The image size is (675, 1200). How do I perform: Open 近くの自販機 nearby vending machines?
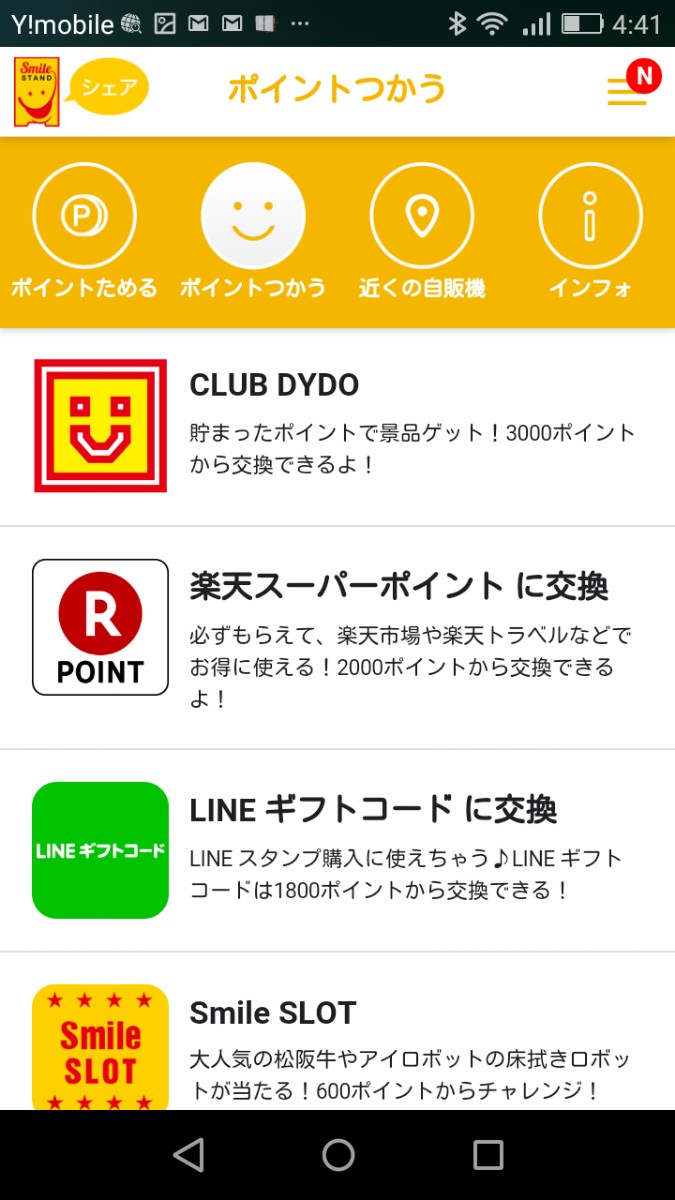pos(421,231)
